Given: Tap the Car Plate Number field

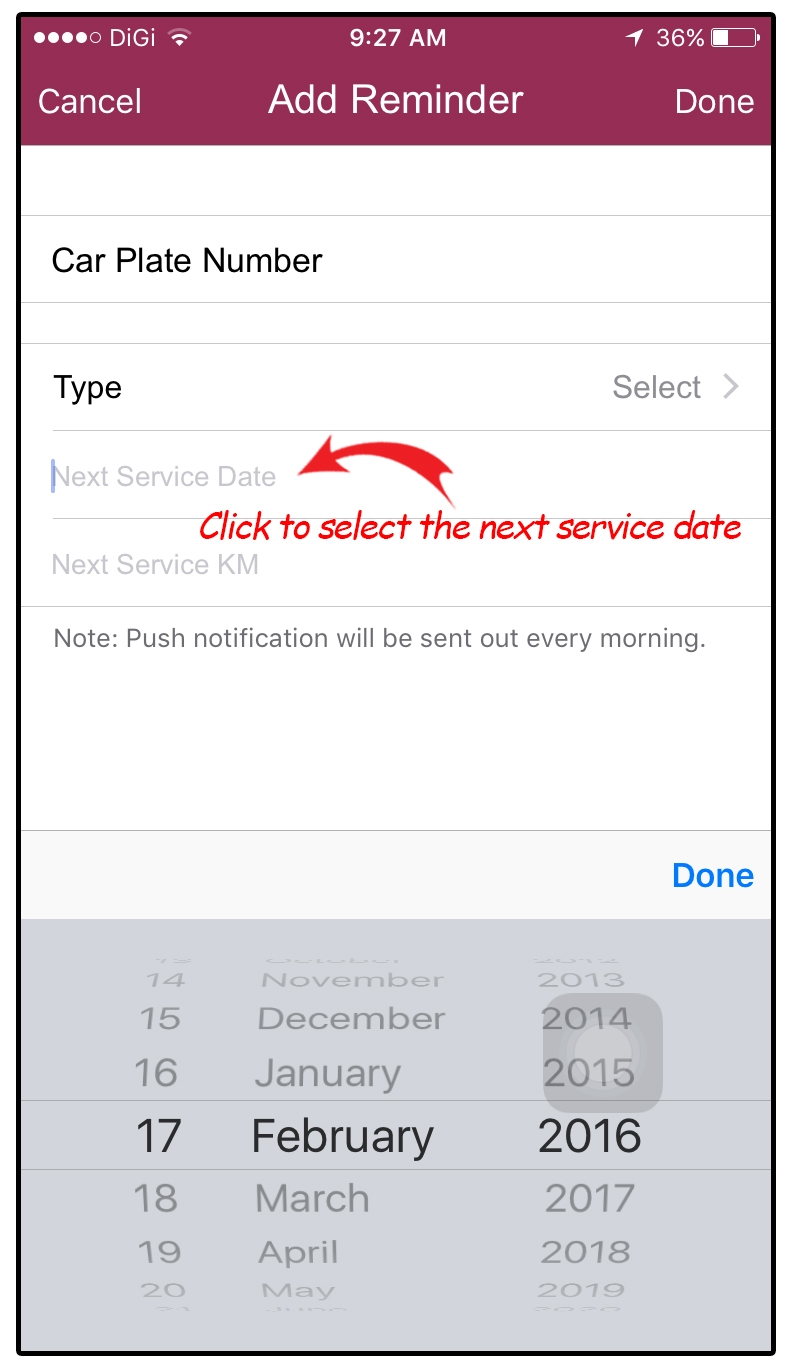Looking at the screenshot, I should coord(396,260).
